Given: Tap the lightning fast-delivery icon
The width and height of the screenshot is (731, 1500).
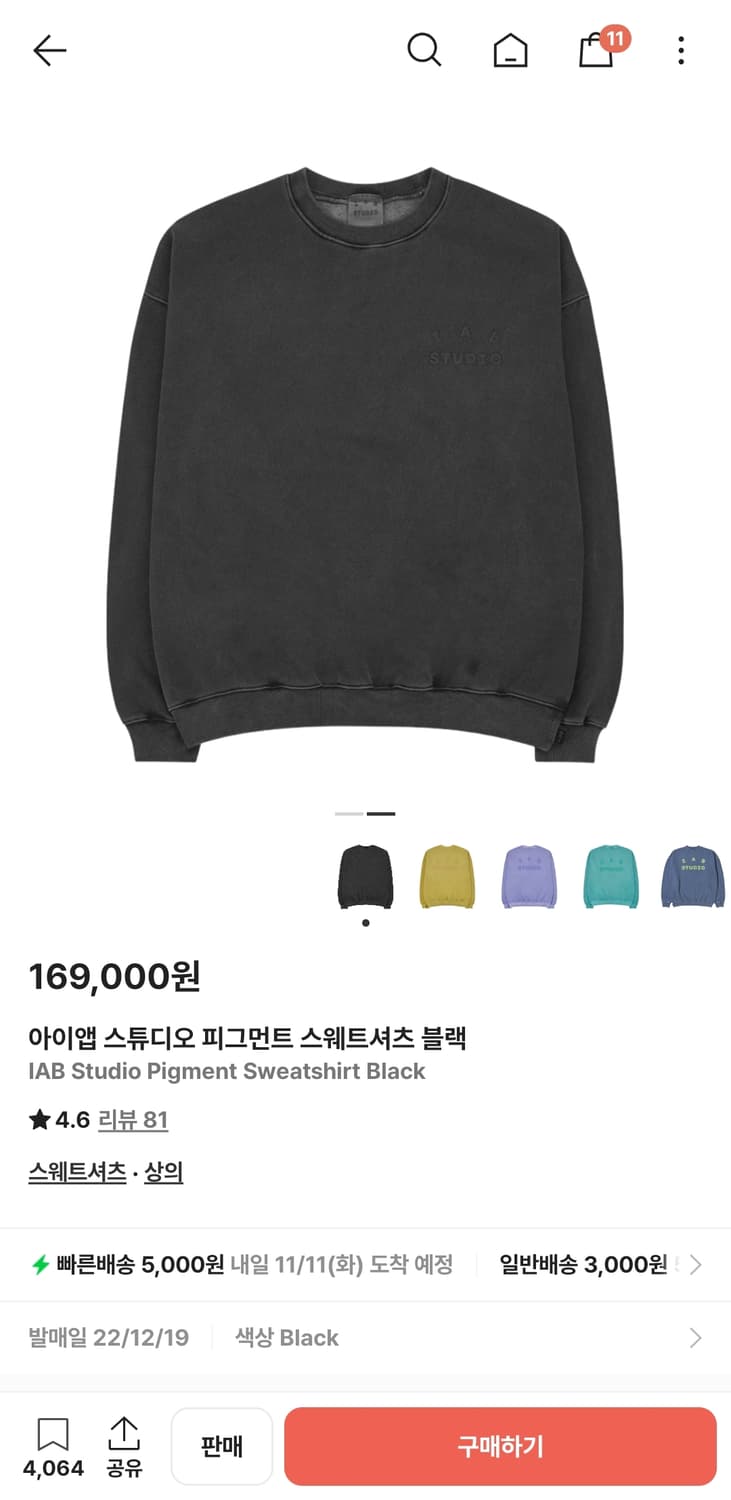Looking at the screenshot, I should tap(38, 1264).
